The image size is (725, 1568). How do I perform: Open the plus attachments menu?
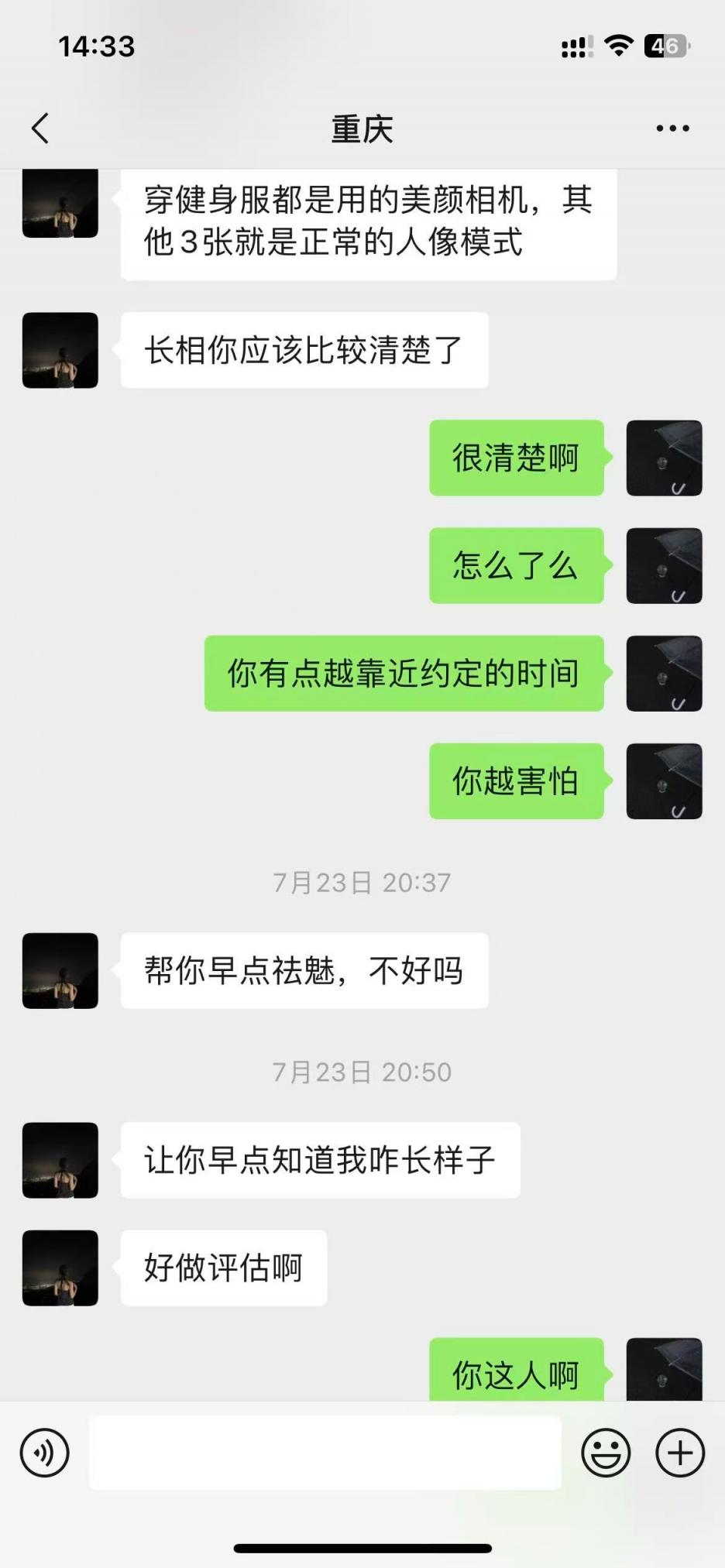coord(680,1453)
